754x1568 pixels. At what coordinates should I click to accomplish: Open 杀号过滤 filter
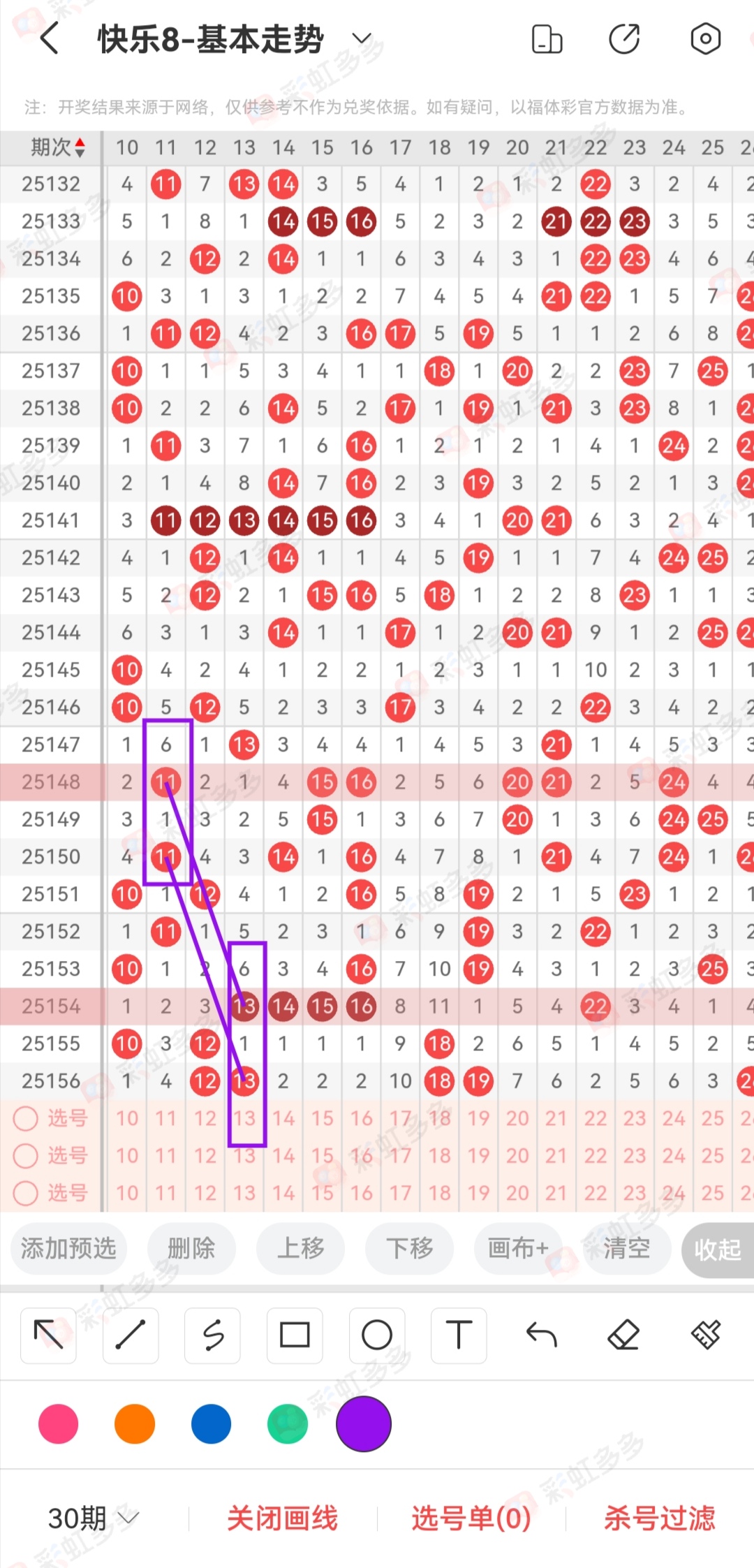[659, 1518]
